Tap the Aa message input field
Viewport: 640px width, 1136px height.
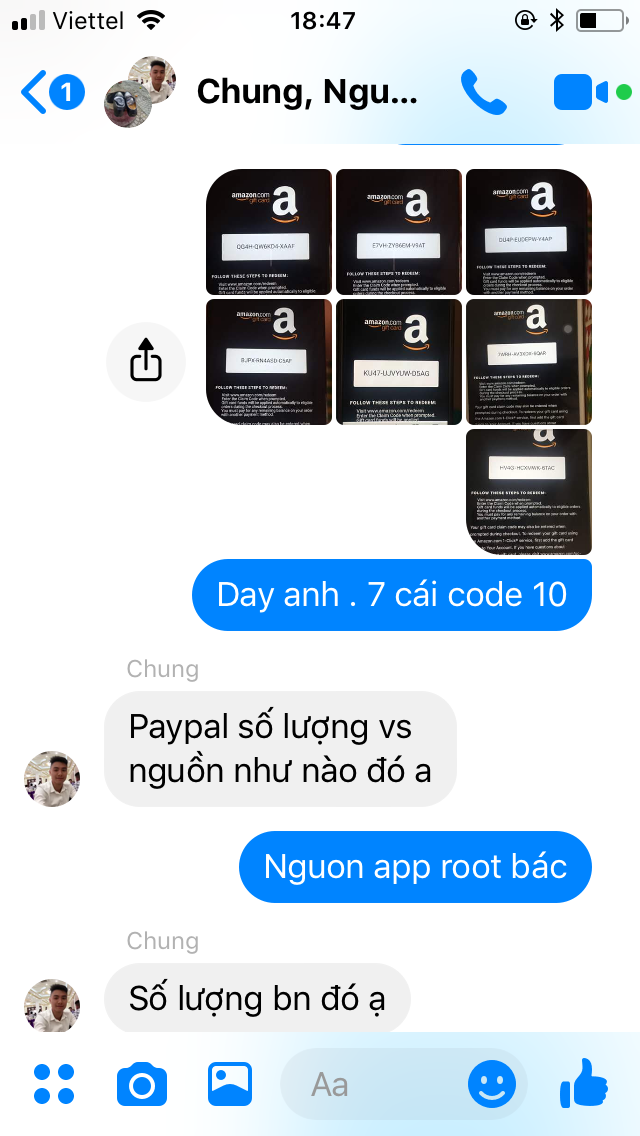(x=370, y=1084)
